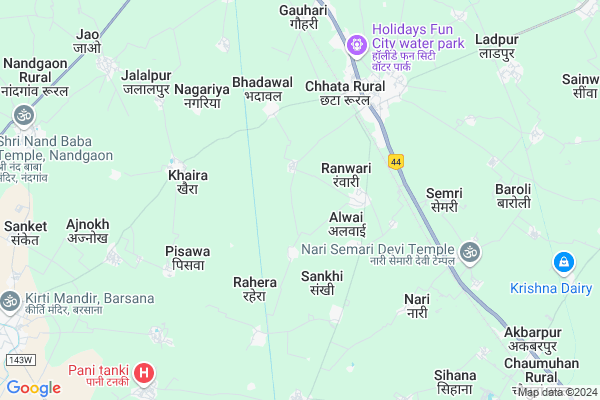
Task: Tap the Krishna Dairy shop pin
Action: pyautogui.click(x=564, y=263)
